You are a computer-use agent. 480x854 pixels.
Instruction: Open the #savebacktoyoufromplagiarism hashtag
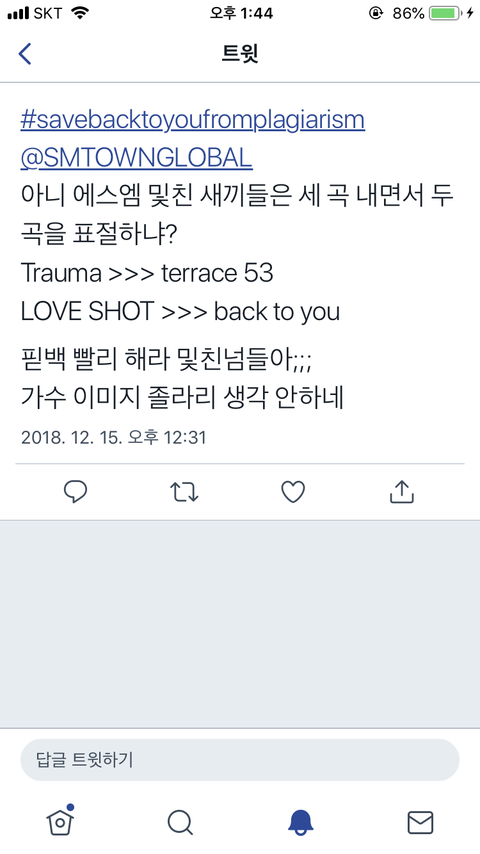coord(192,120)
